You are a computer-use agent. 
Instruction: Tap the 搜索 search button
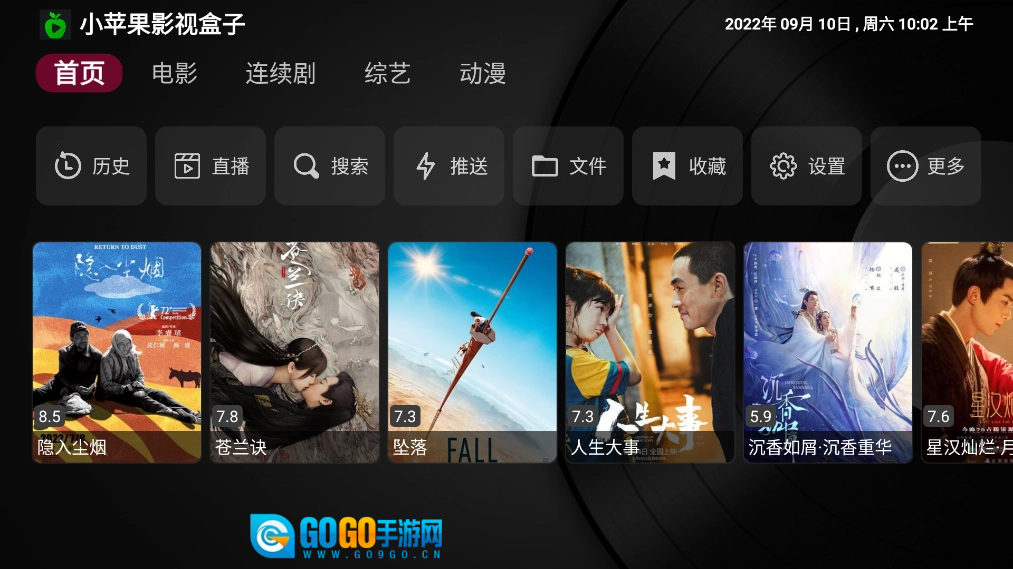(329, 166)
